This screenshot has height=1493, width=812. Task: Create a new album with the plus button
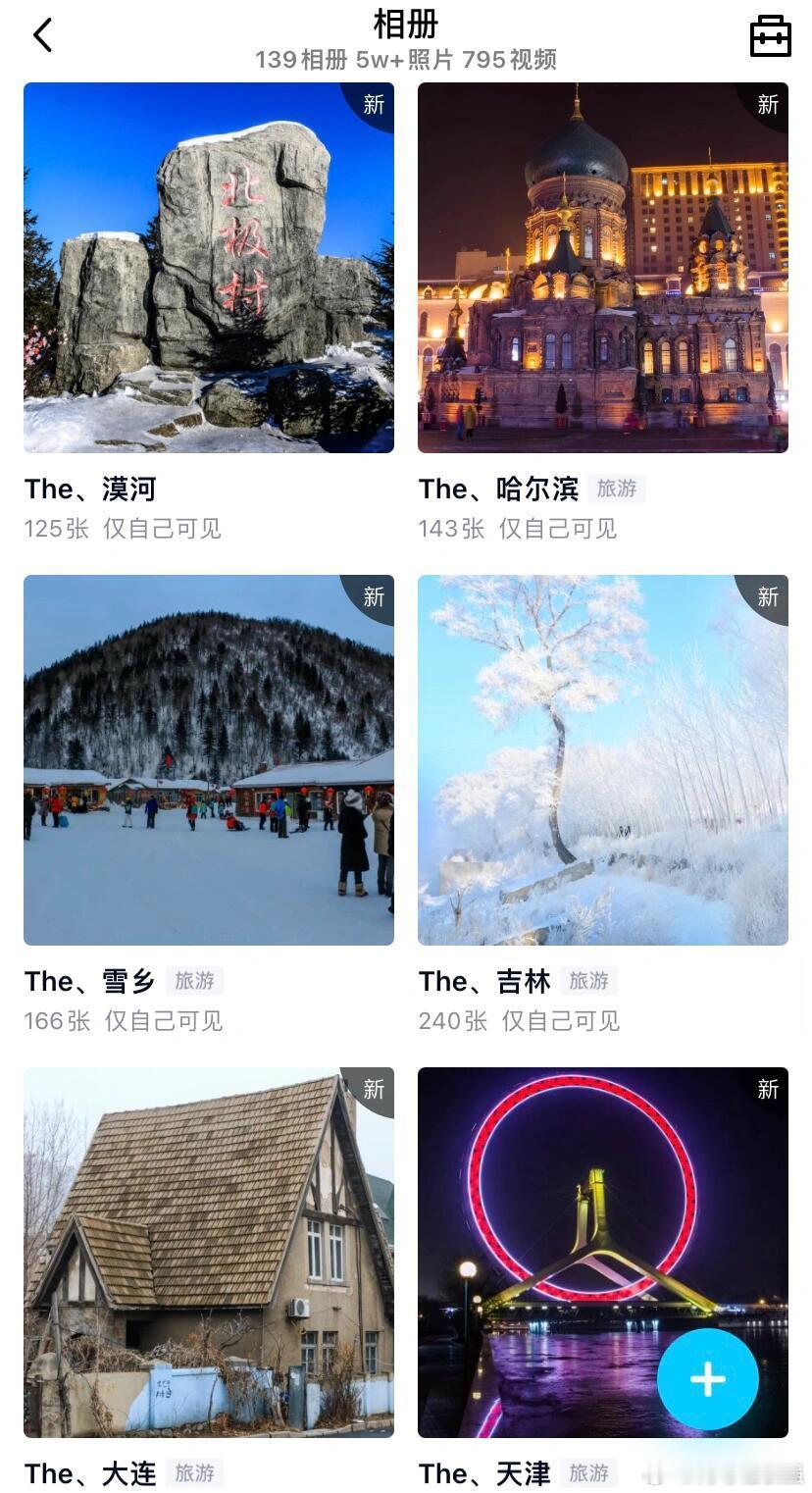tap(707, 1379)
